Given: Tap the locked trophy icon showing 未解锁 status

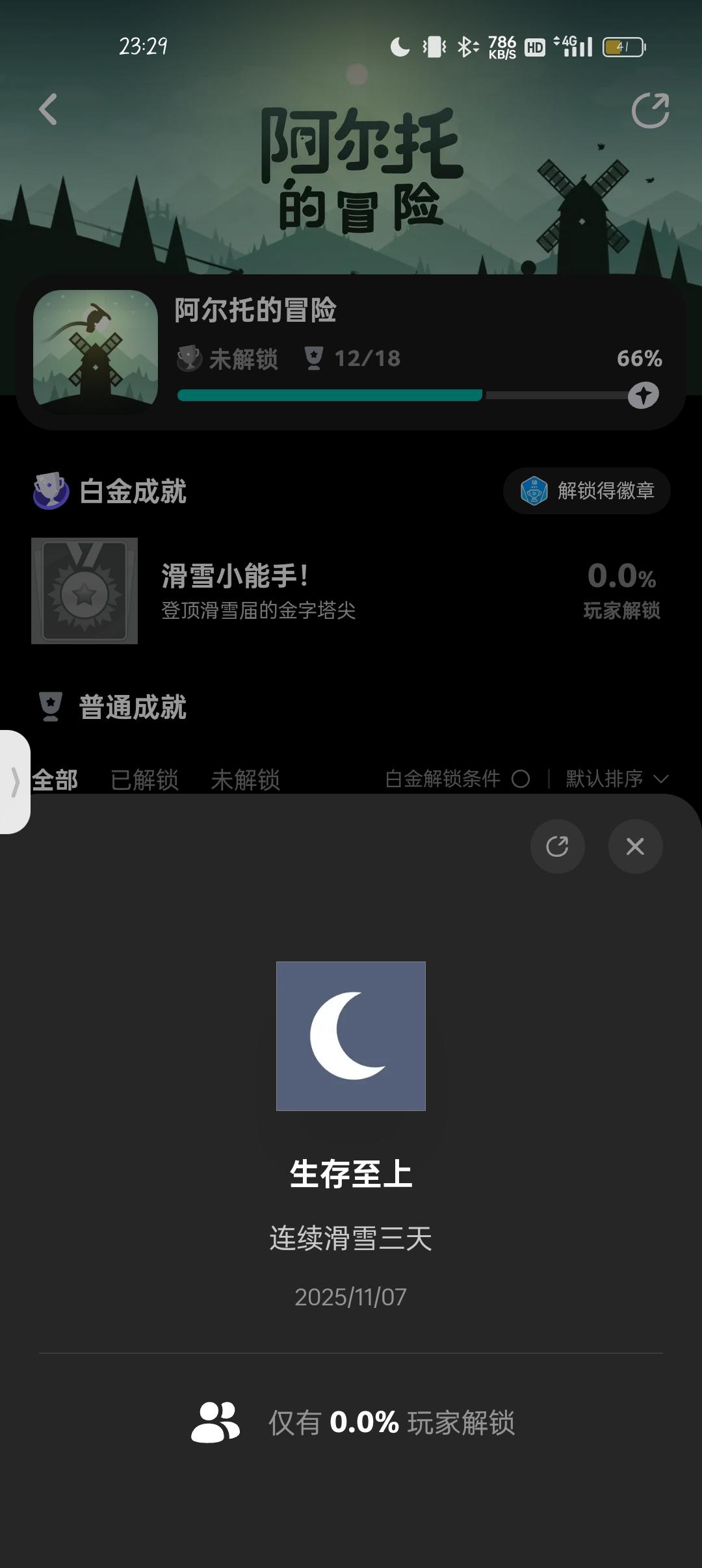Looking at the screenshot, I should click(x=189, y=358).
